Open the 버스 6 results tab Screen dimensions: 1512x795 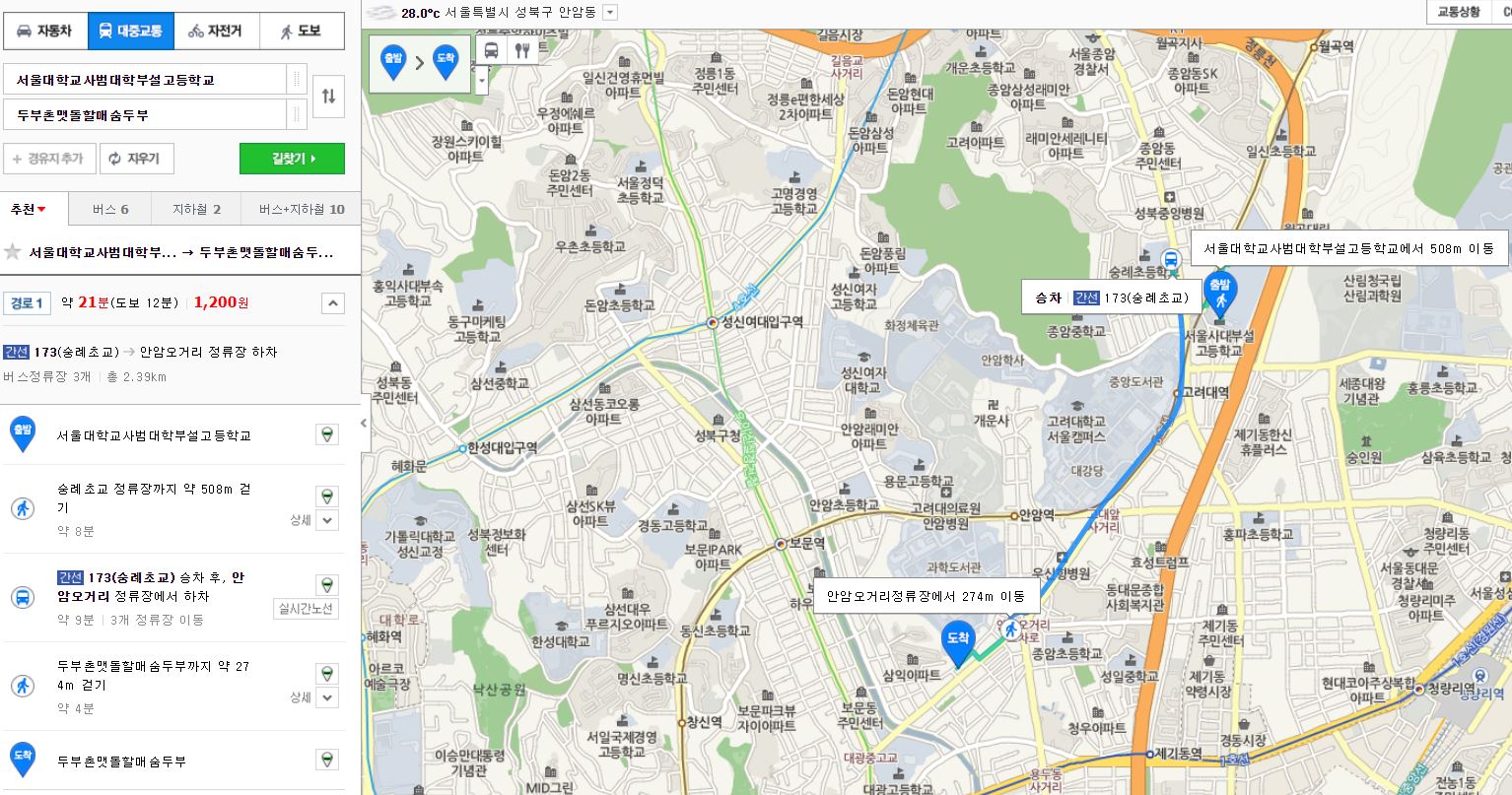pyautogui.click(x=110, y=210)
